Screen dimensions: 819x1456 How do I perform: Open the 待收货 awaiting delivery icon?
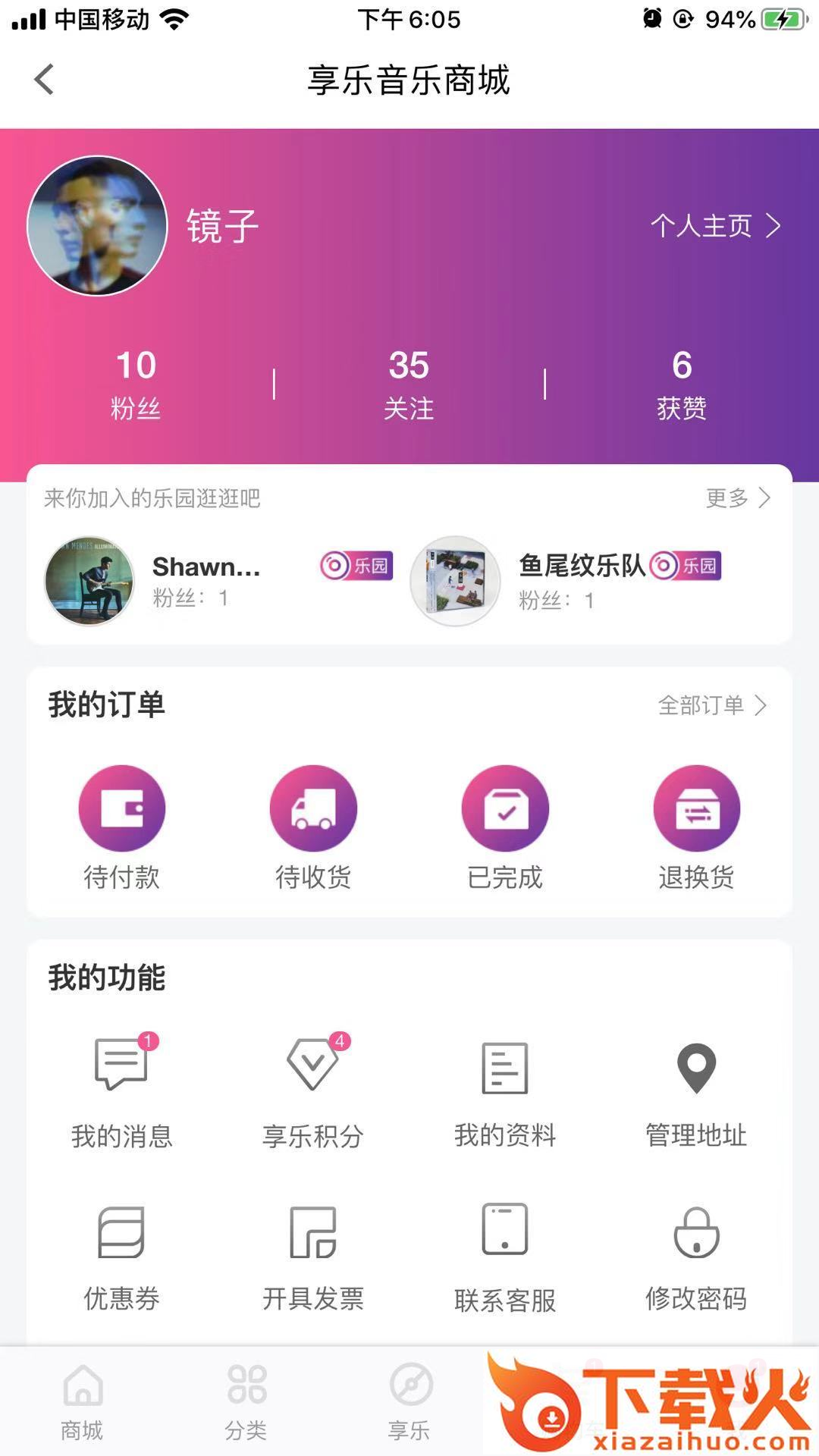[x=314, y=808]
